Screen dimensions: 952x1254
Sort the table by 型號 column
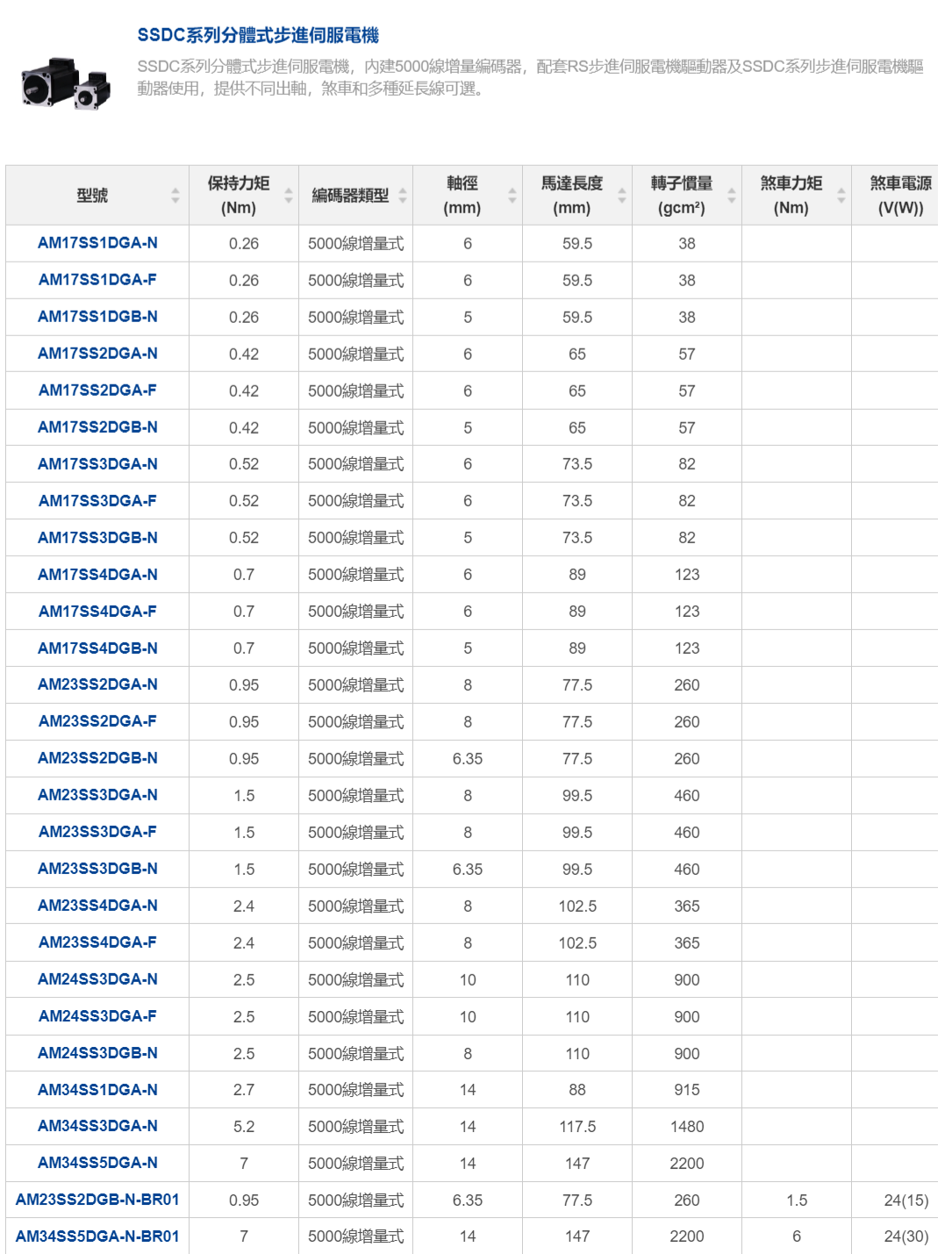(92, 196)
